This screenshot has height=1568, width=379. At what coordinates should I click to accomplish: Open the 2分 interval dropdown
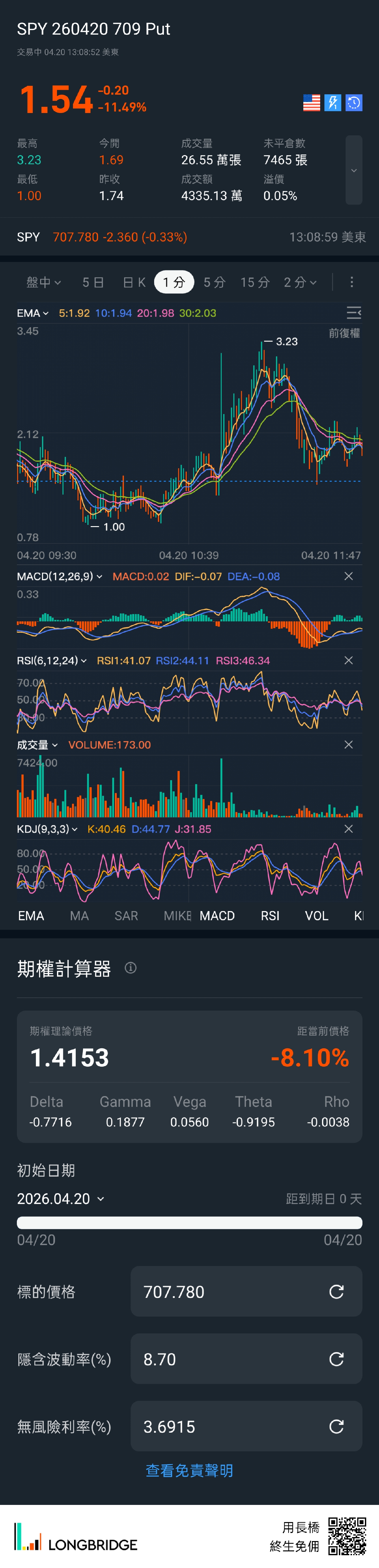point(300,282)
